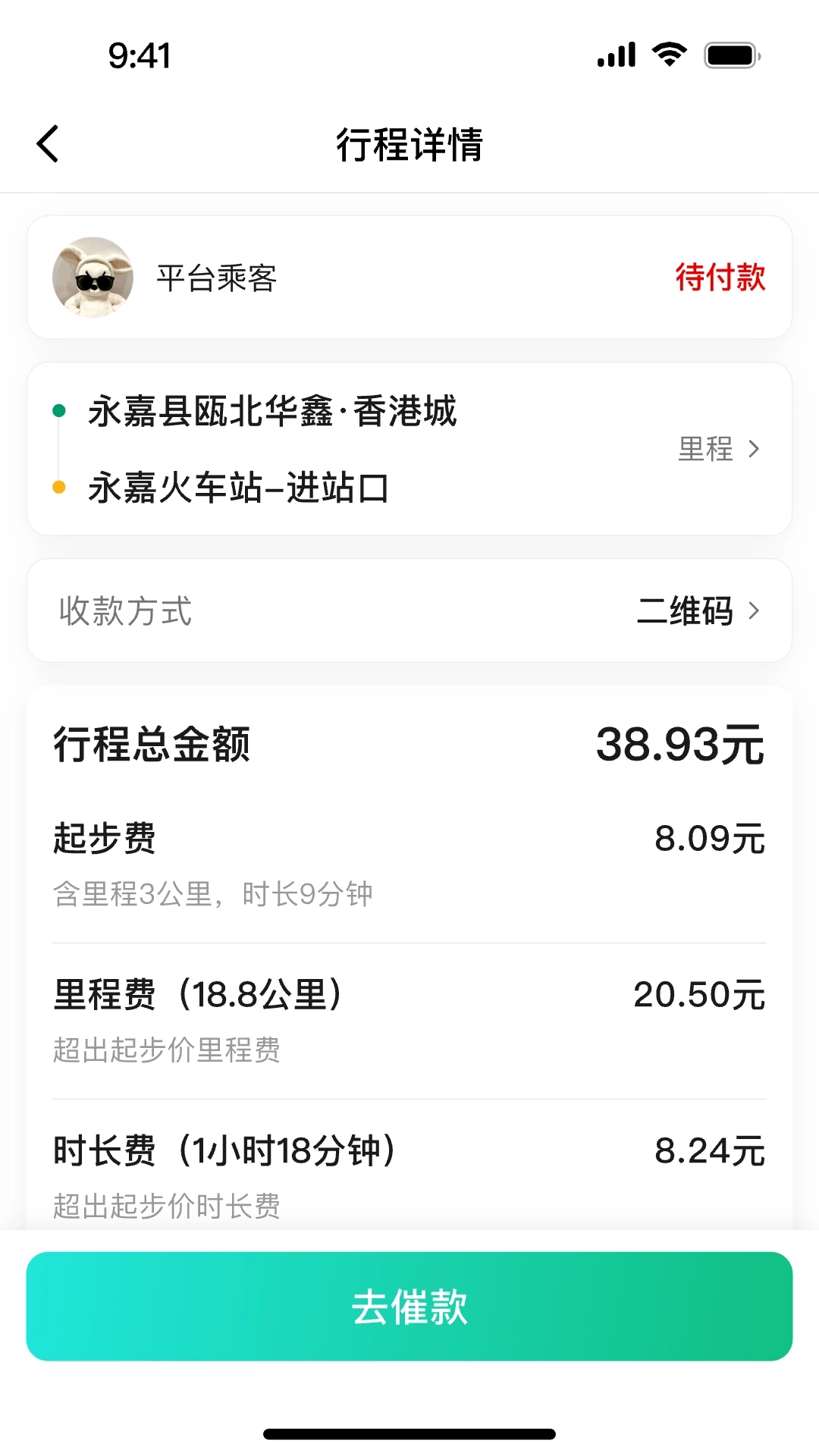Tap the 去催款 payment reminder button
Screen dimensions: 819x1456
(x=409, y=1306)
